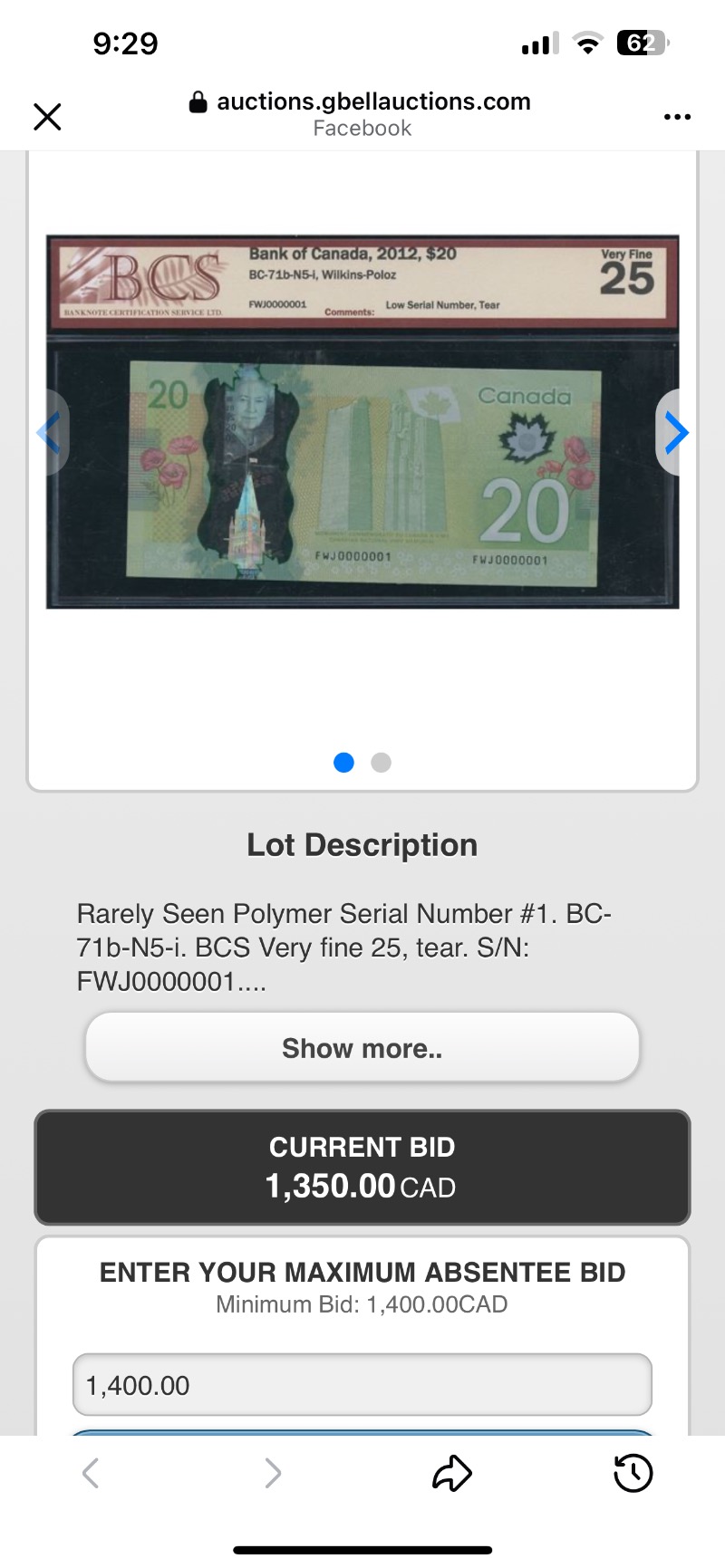This screenshot has height=1568, width=725.
Task: Go forward to next web page
Action: [x=272, y=1473]
